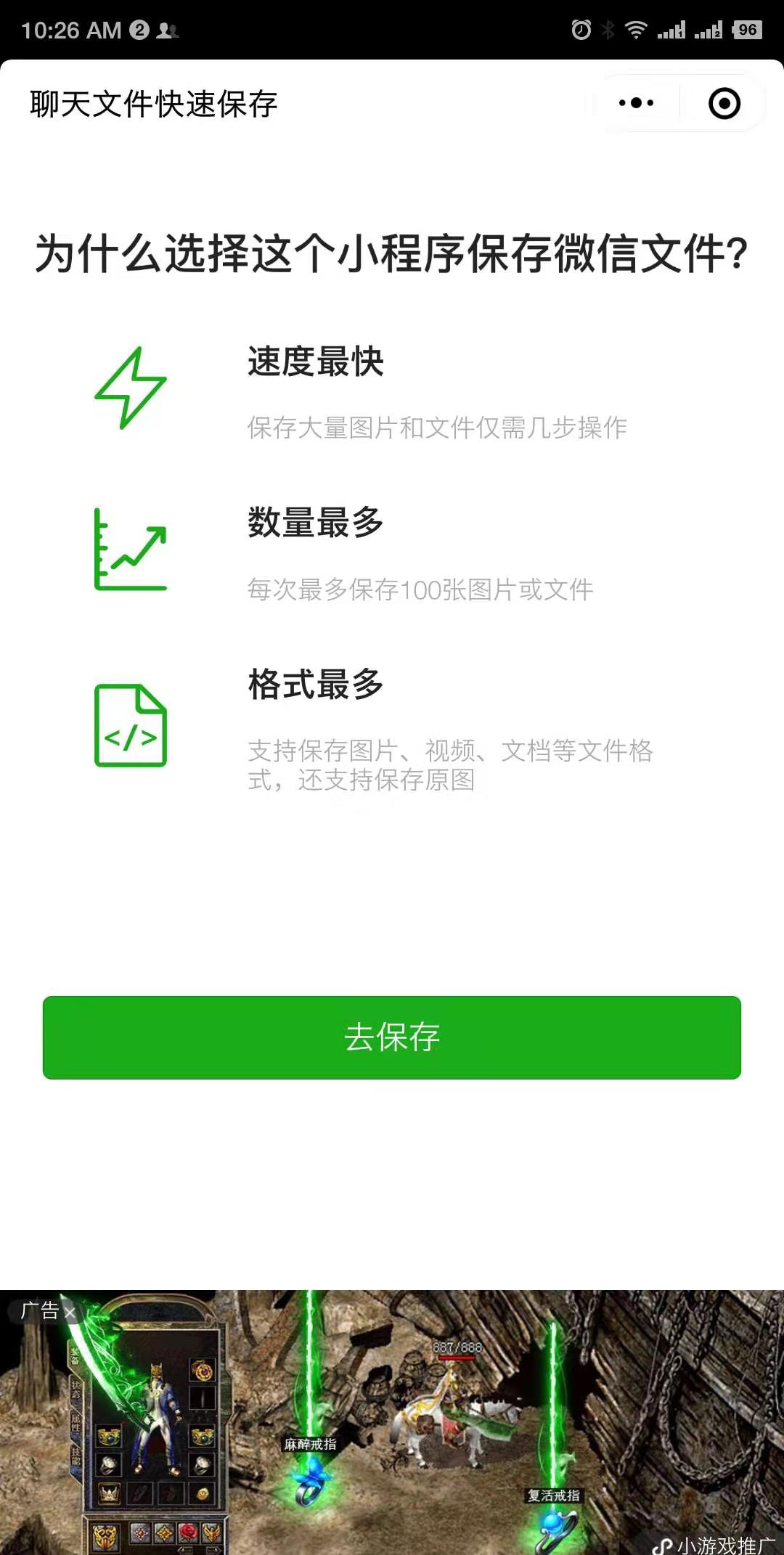Close the mini program via circle icon
784x1555 pixels.
[x=724, y=103]
